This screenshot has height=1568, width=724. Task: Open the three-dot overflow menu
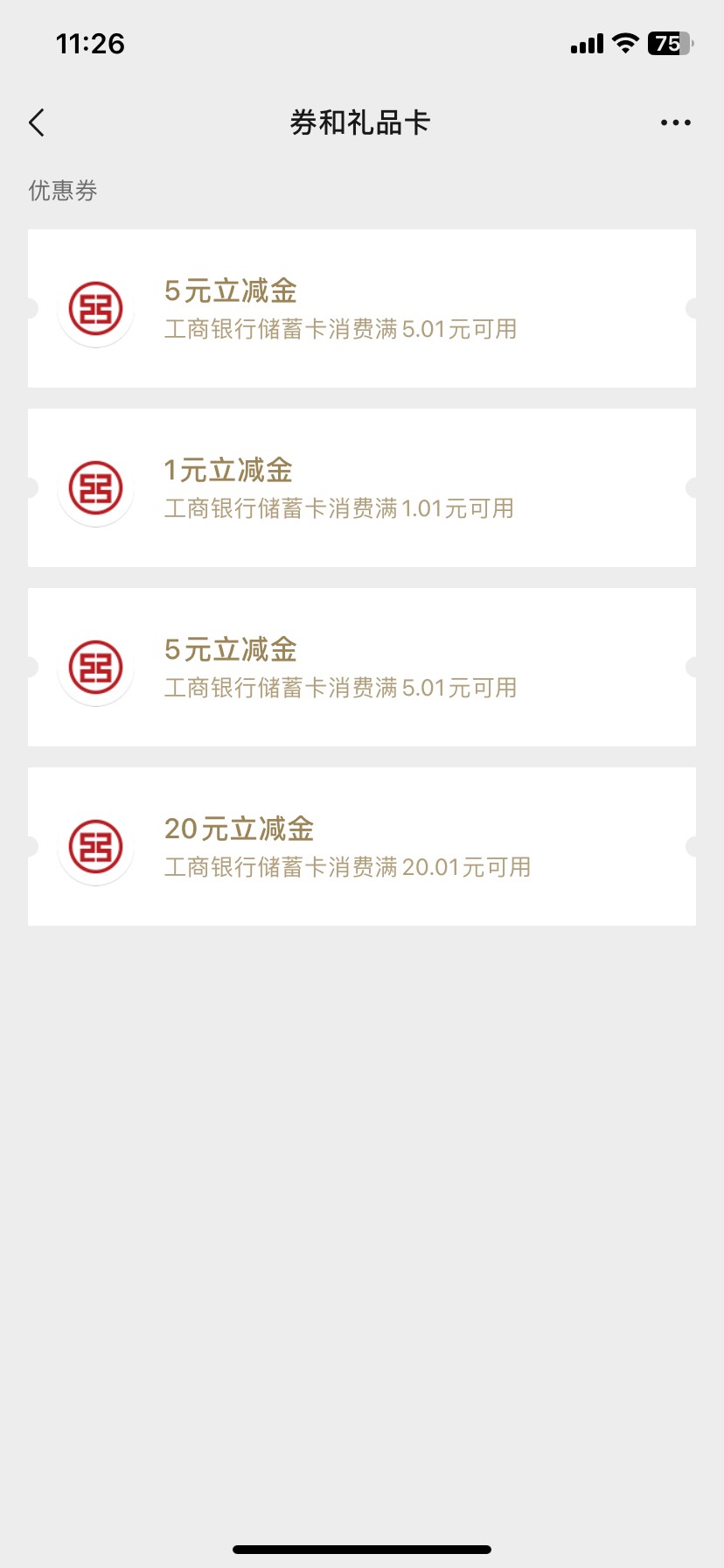tap(675, 122)
